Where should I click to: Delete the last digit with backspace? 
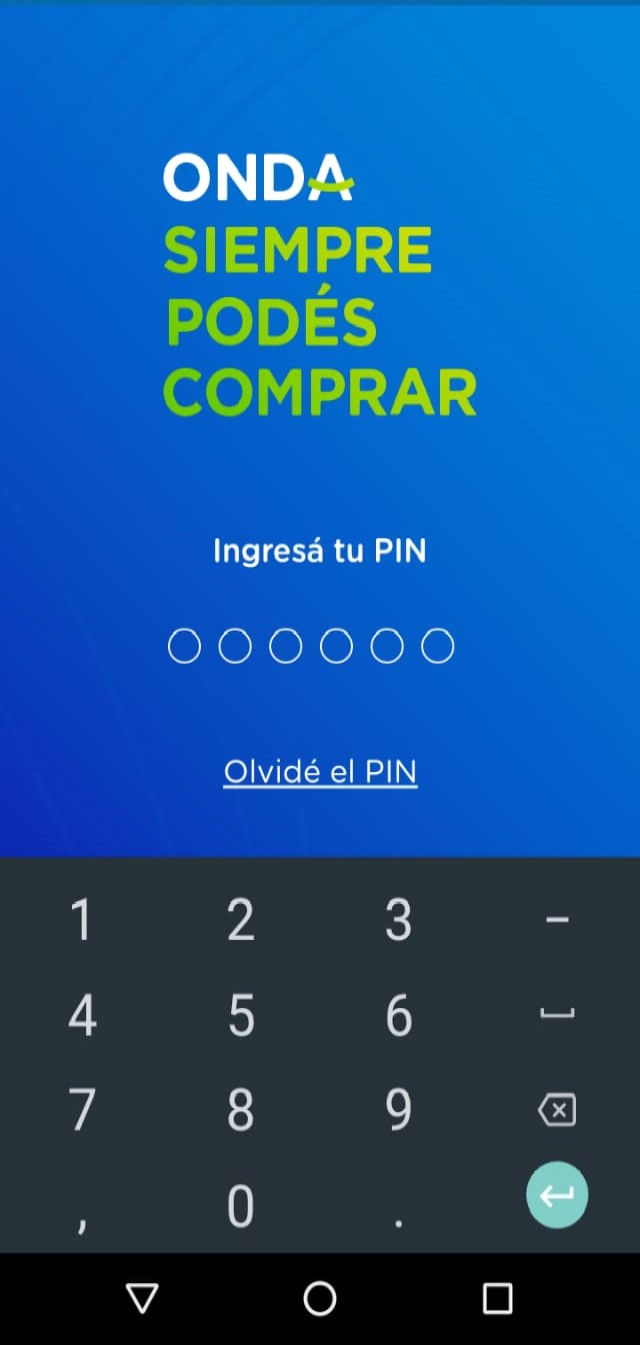(557, 1110)
